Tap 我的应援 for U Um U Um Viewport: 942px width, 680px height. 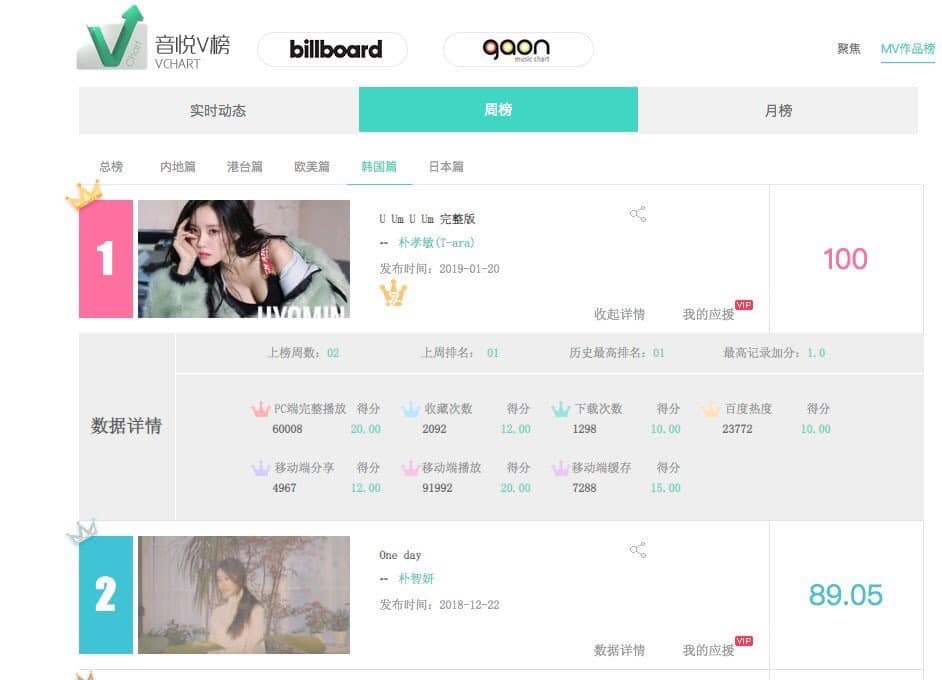[x=708, y=314]
